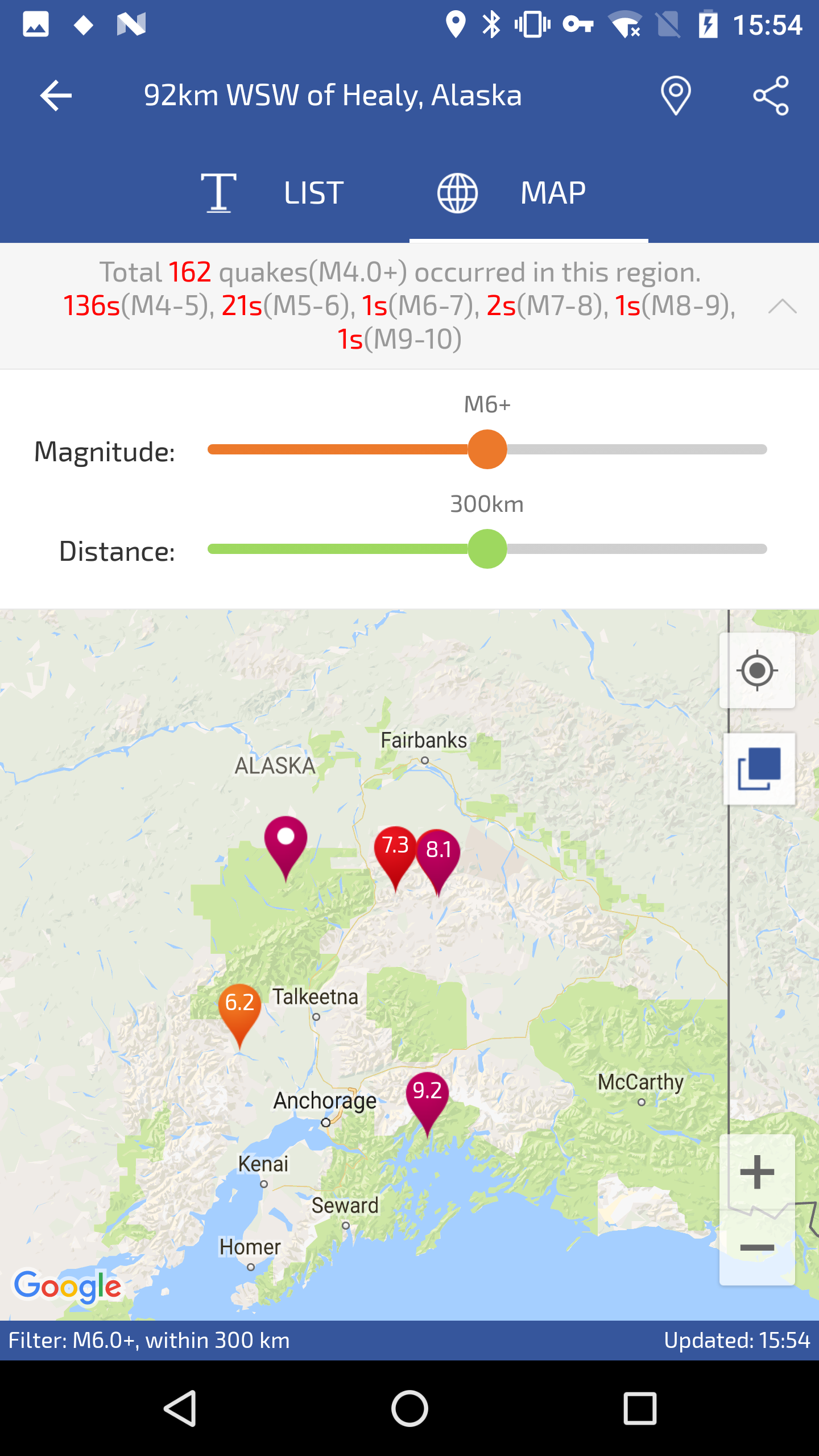Screen dimensions: 819x1456
Task: Zoom out on the map
Action: pyautogui.click(x=757, y=1248)
